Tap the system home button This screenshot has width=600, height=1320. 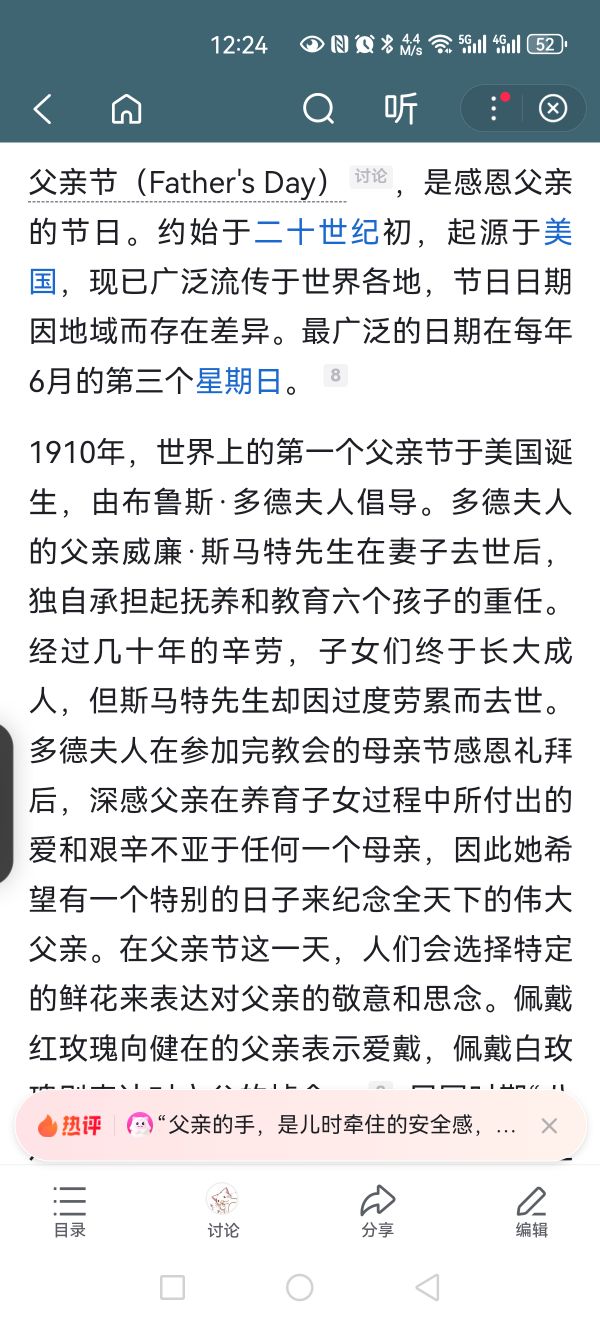point(299,1287)
